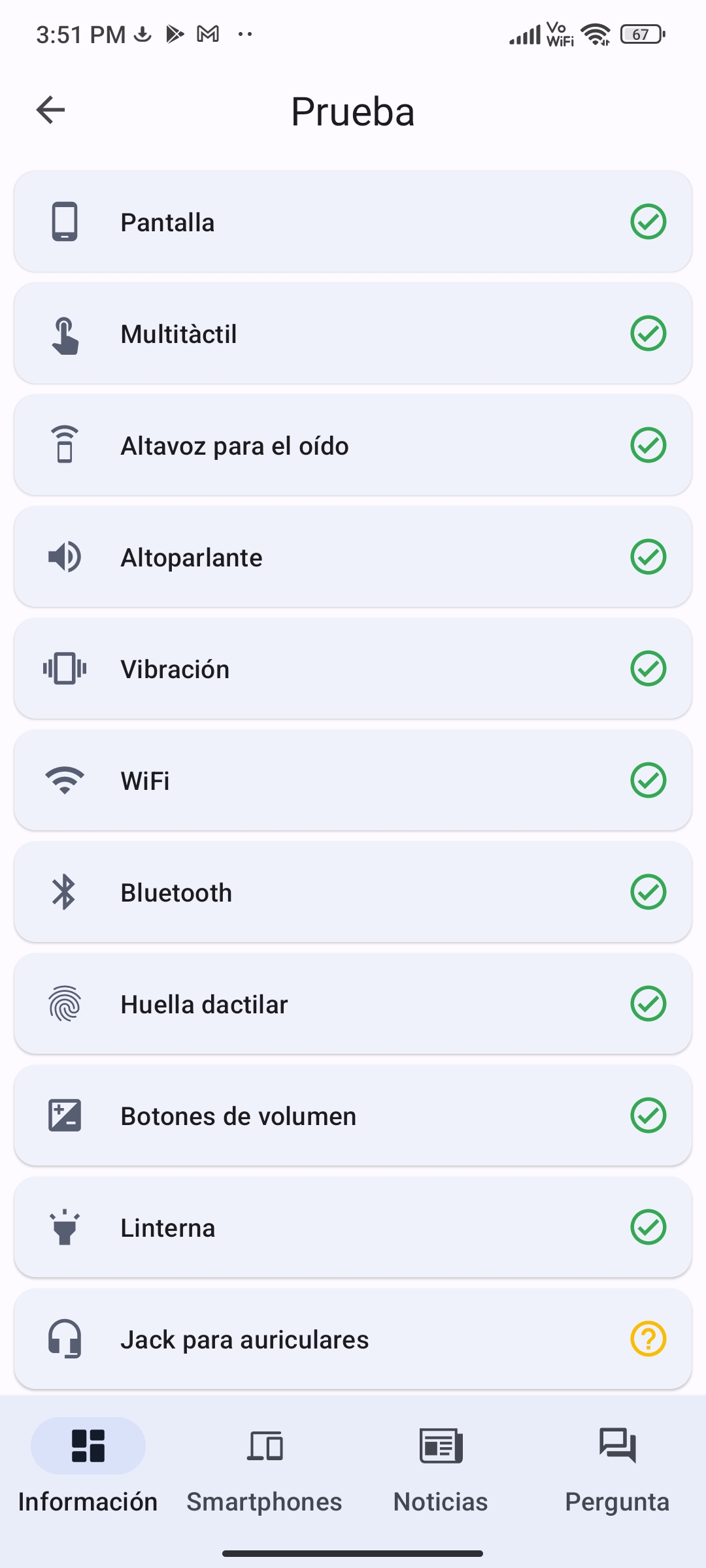Select the WiFi test row
Viewport: 706px width, 1568px height.
pyautogui.click(x=353, y=780)
